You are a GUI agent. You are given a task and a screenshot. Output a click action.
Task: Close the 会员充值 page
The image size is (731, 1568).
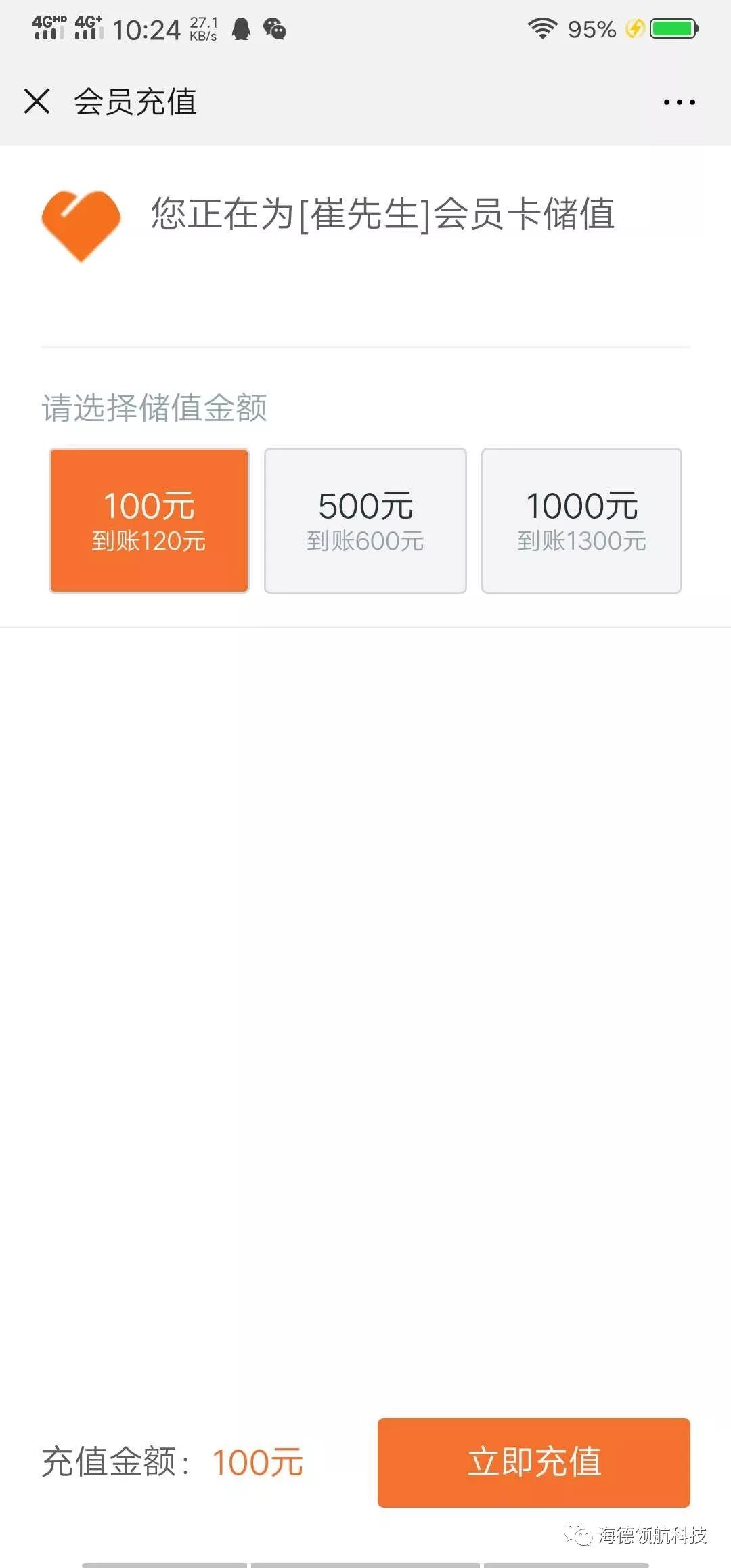(x=37, y=102)
